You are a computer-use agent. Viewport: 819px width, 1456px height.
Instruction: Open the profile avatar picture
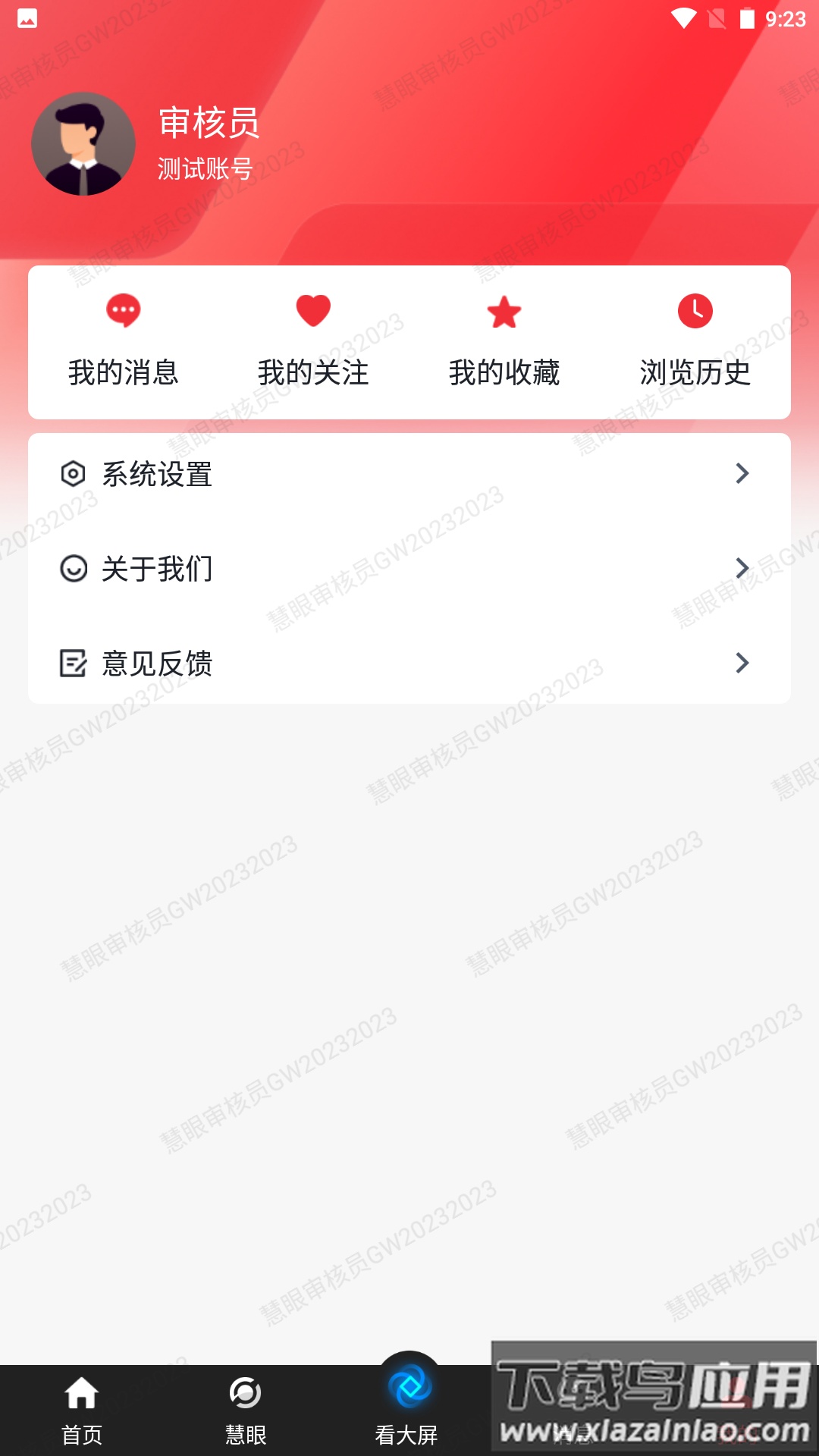click(83, 144)
